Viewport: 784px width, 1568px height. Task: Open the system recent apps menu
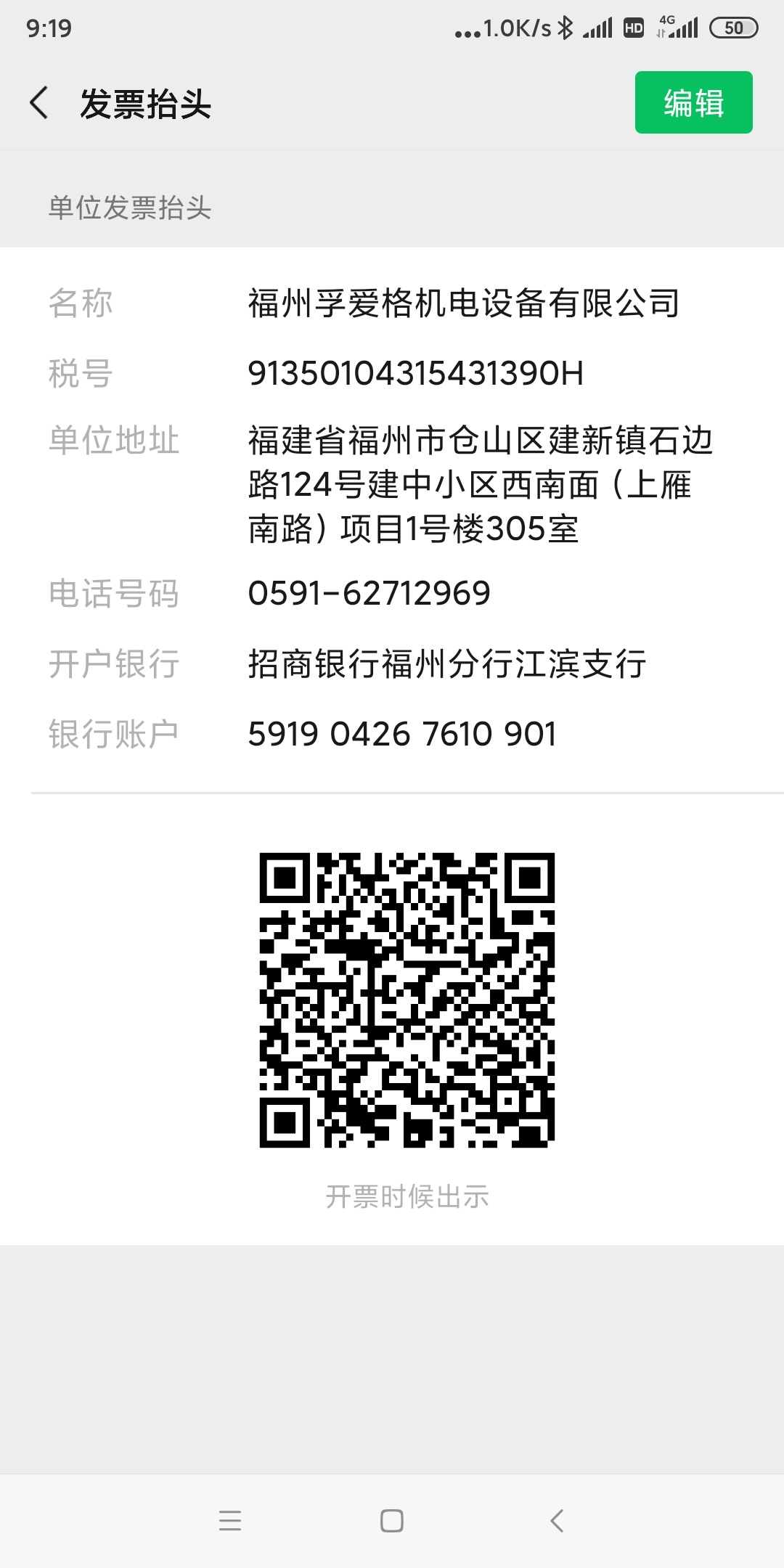tap(230, 1520)
